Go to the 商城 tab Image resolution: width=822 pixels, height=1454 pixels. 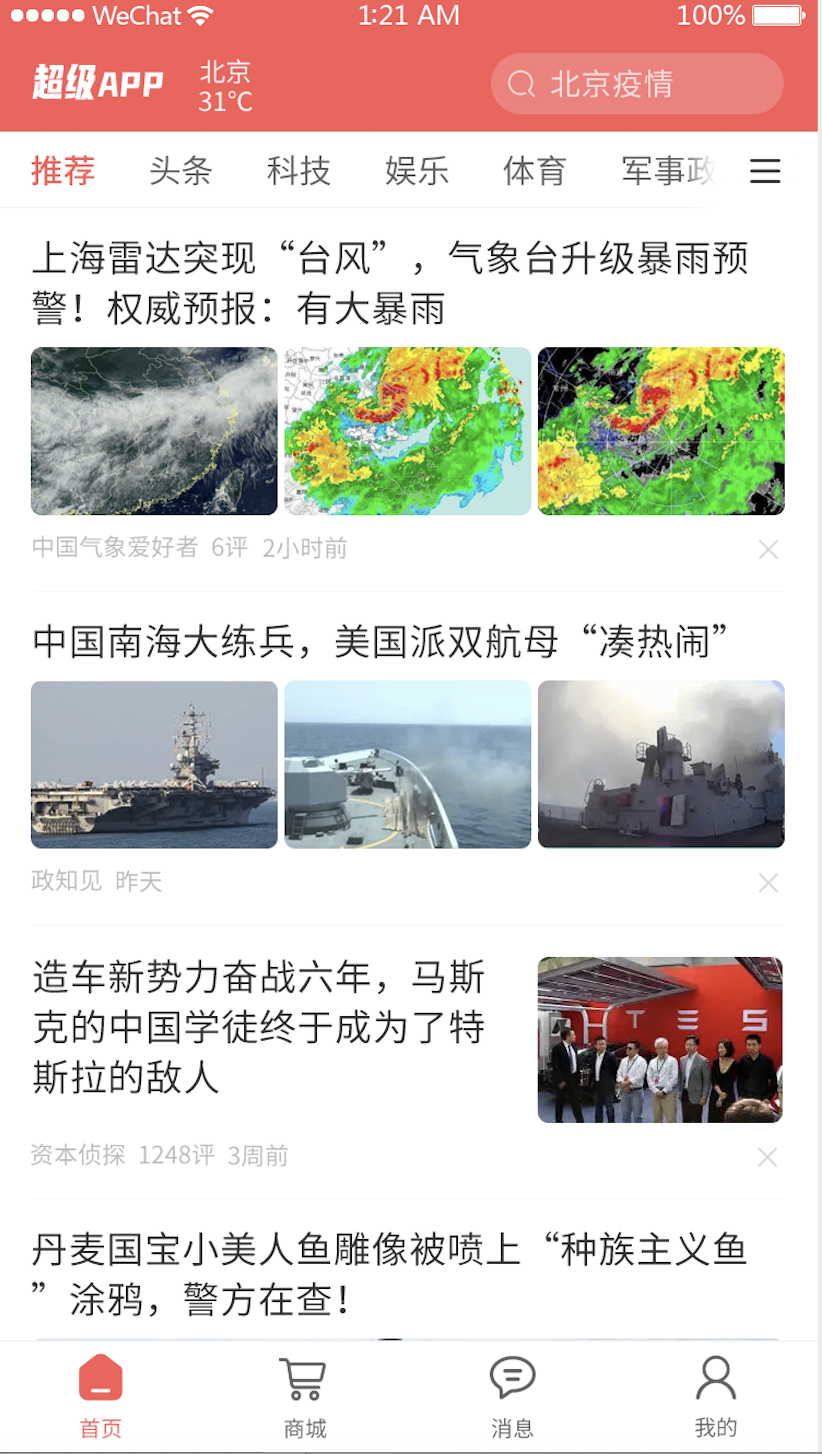[305, 1397]
